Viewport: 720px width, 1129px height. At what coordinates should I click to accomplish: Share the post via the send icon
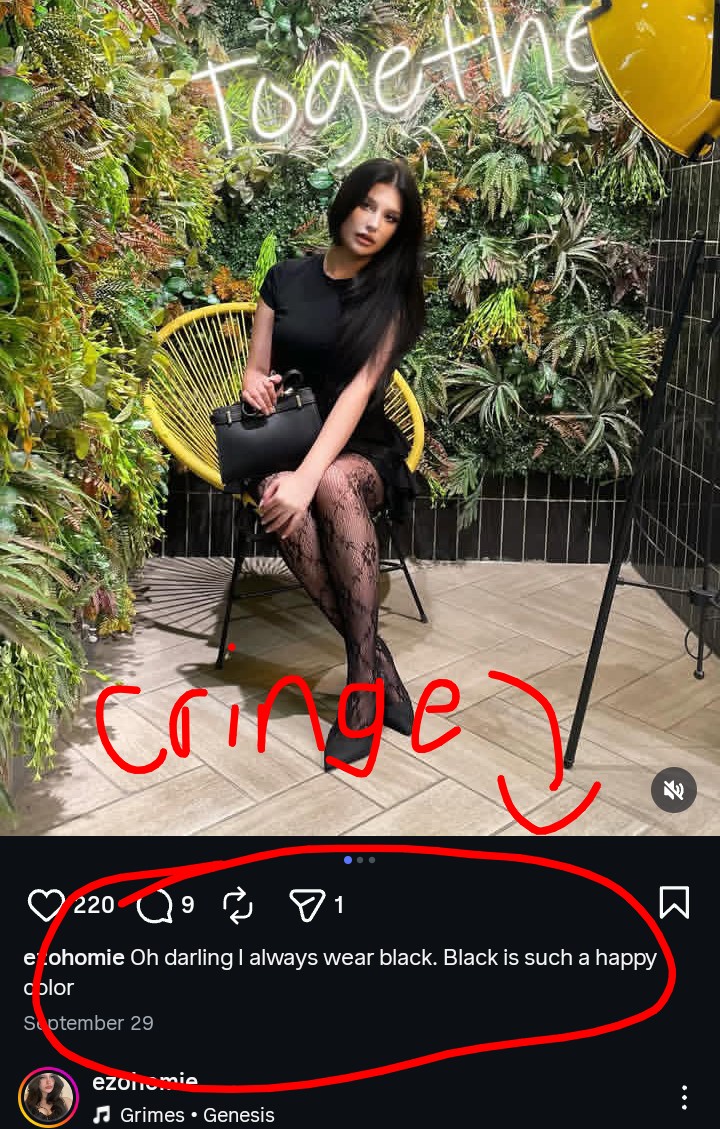tap(302, 905)
